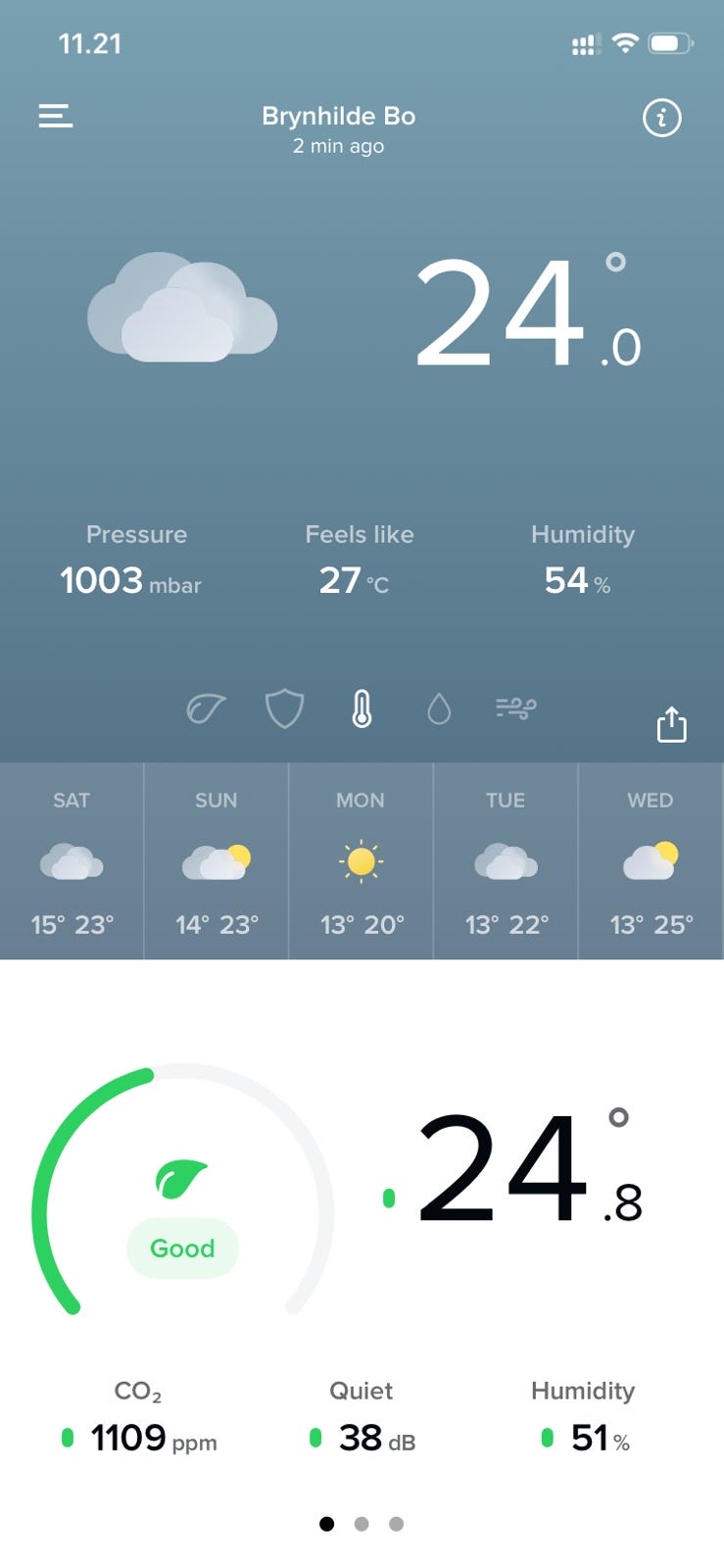Image resolution: width=724 pixels, height=1568 pixels.
Task: Open Saturday's forecast
Action: 72,861
